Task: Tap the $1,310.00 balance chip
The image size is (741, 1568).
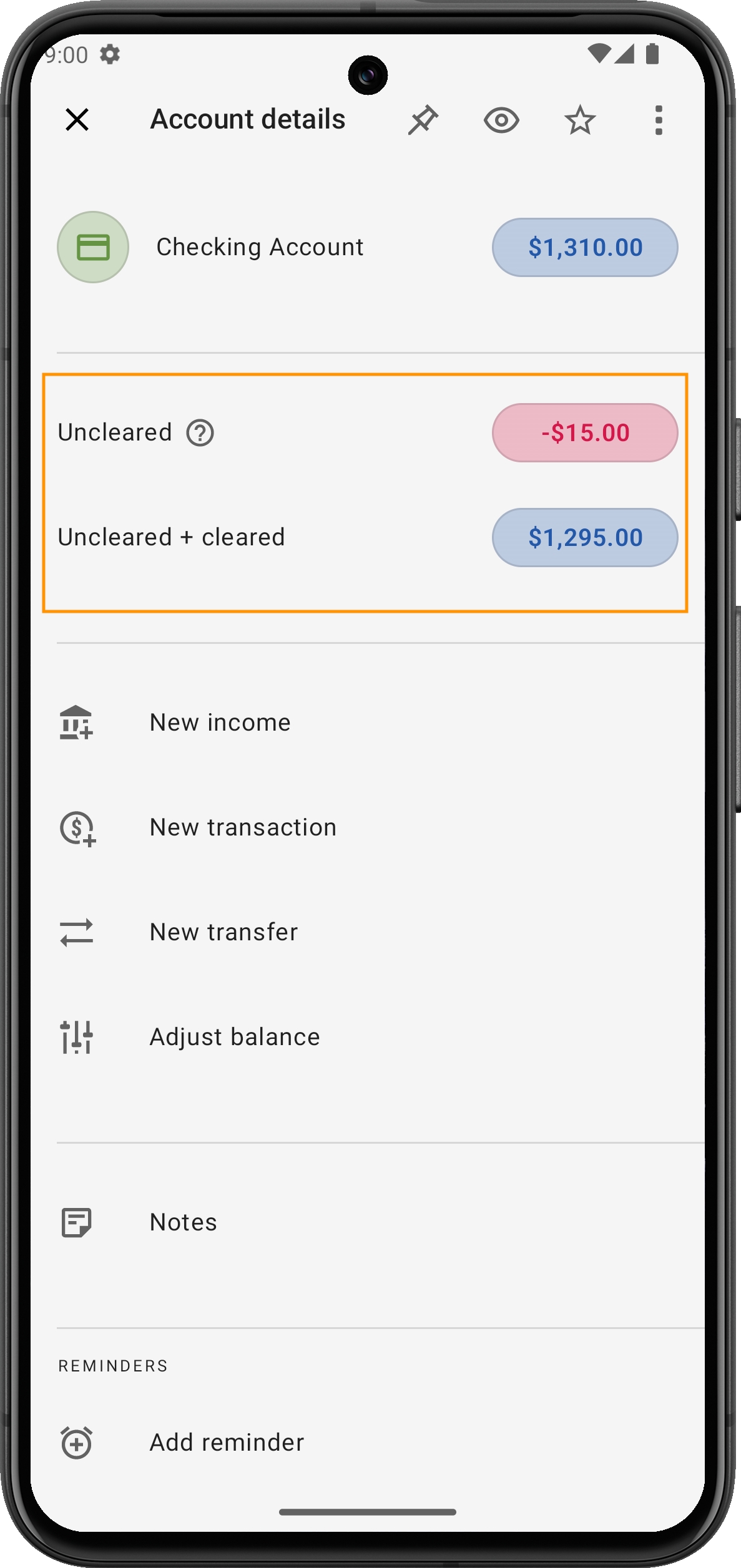Action: point(585,247)
